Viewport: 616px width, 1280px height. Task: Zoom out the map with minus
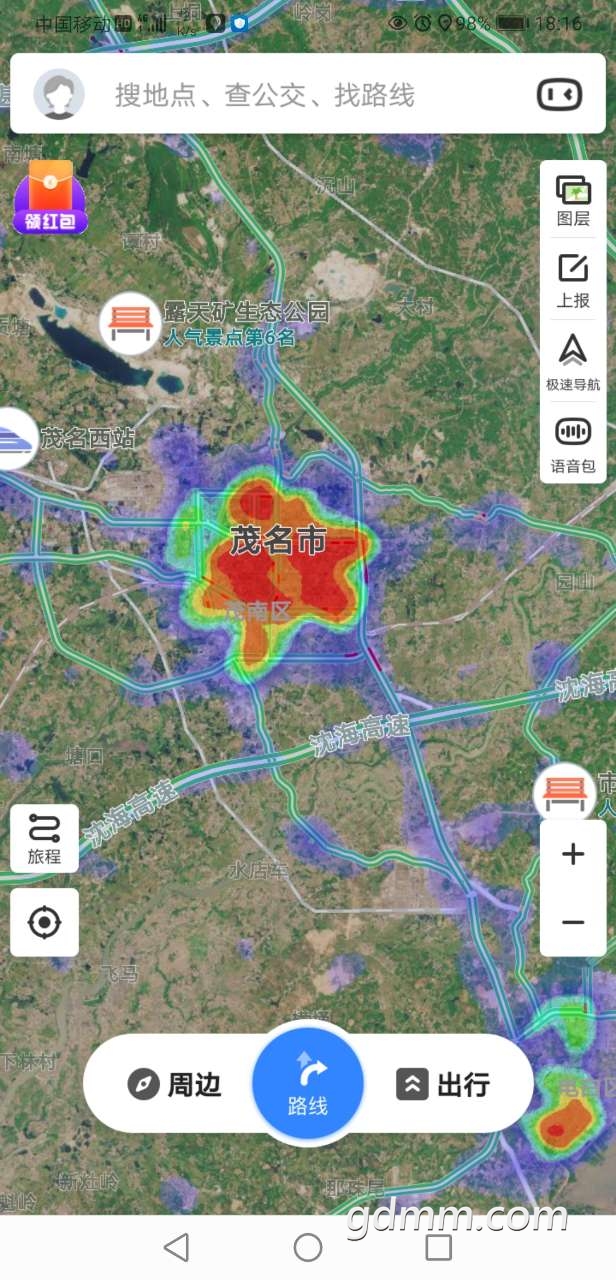pos(573,922)
